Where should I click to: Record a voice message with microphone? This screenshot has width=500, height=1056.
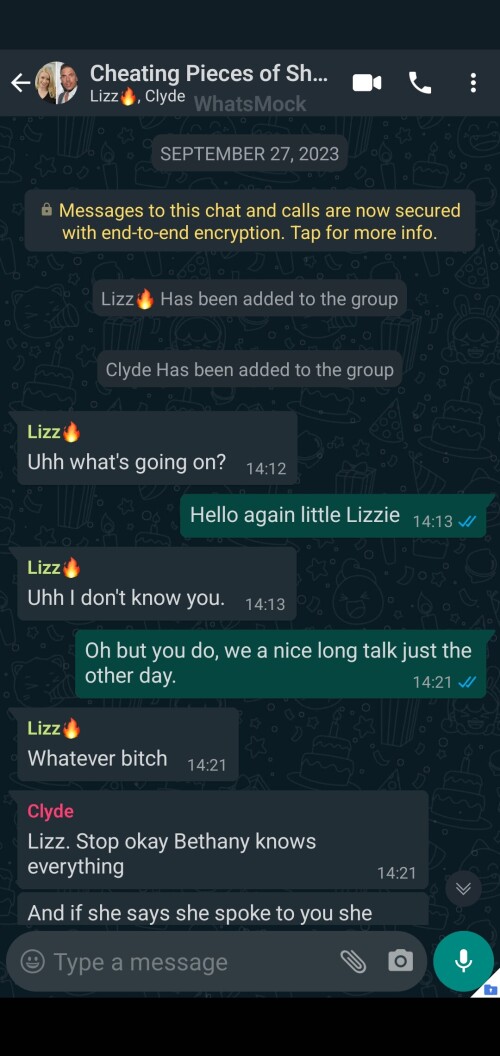pos(463,961)
